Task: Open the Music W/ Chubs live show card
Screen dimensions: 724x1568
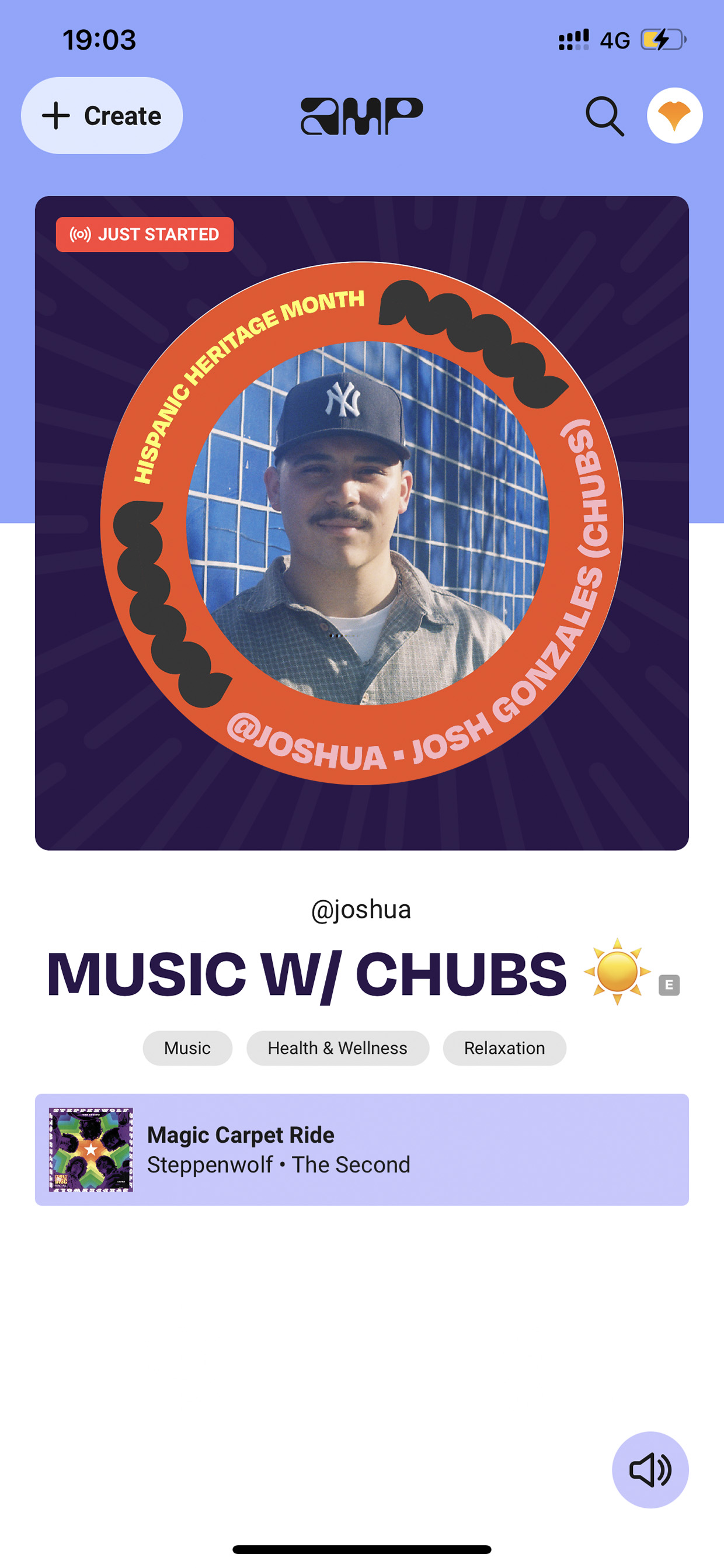Action: tap(362, 523)
